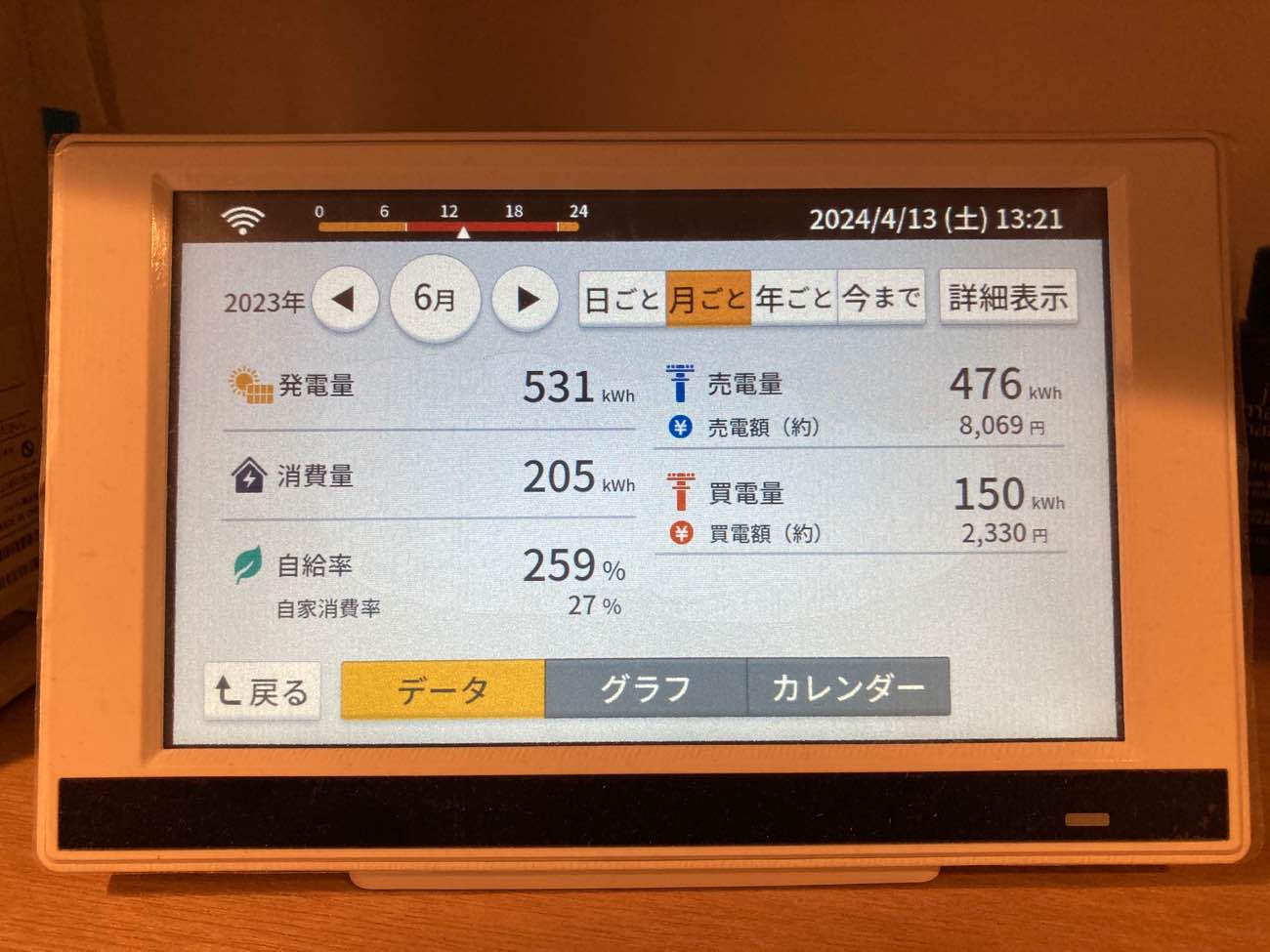Image resolution: width=1270 pixels, height=952 pixels.
Task: Tap the 戻る back button
Action: pos(262,691)
